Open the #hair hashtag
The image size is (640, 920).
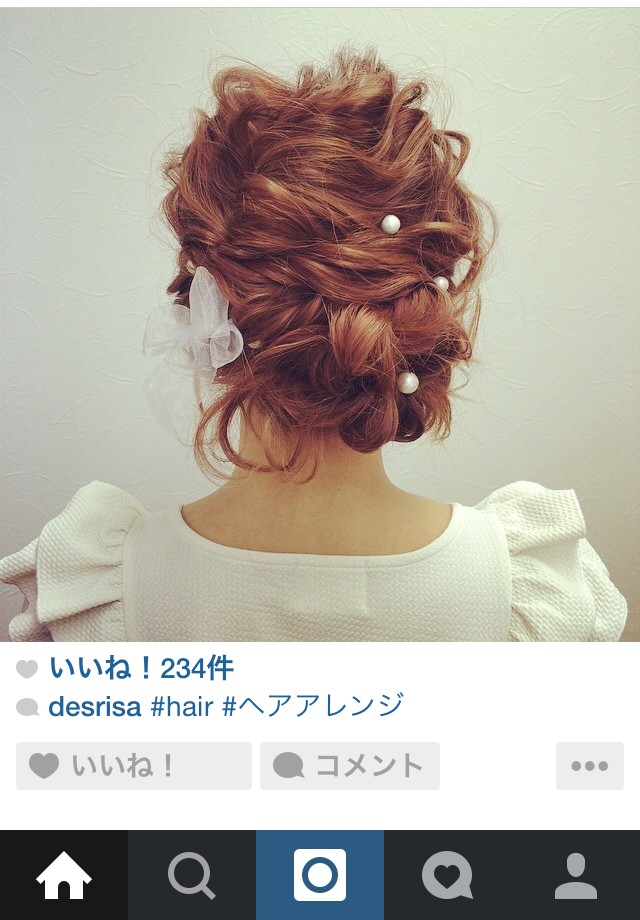[182, 706]
